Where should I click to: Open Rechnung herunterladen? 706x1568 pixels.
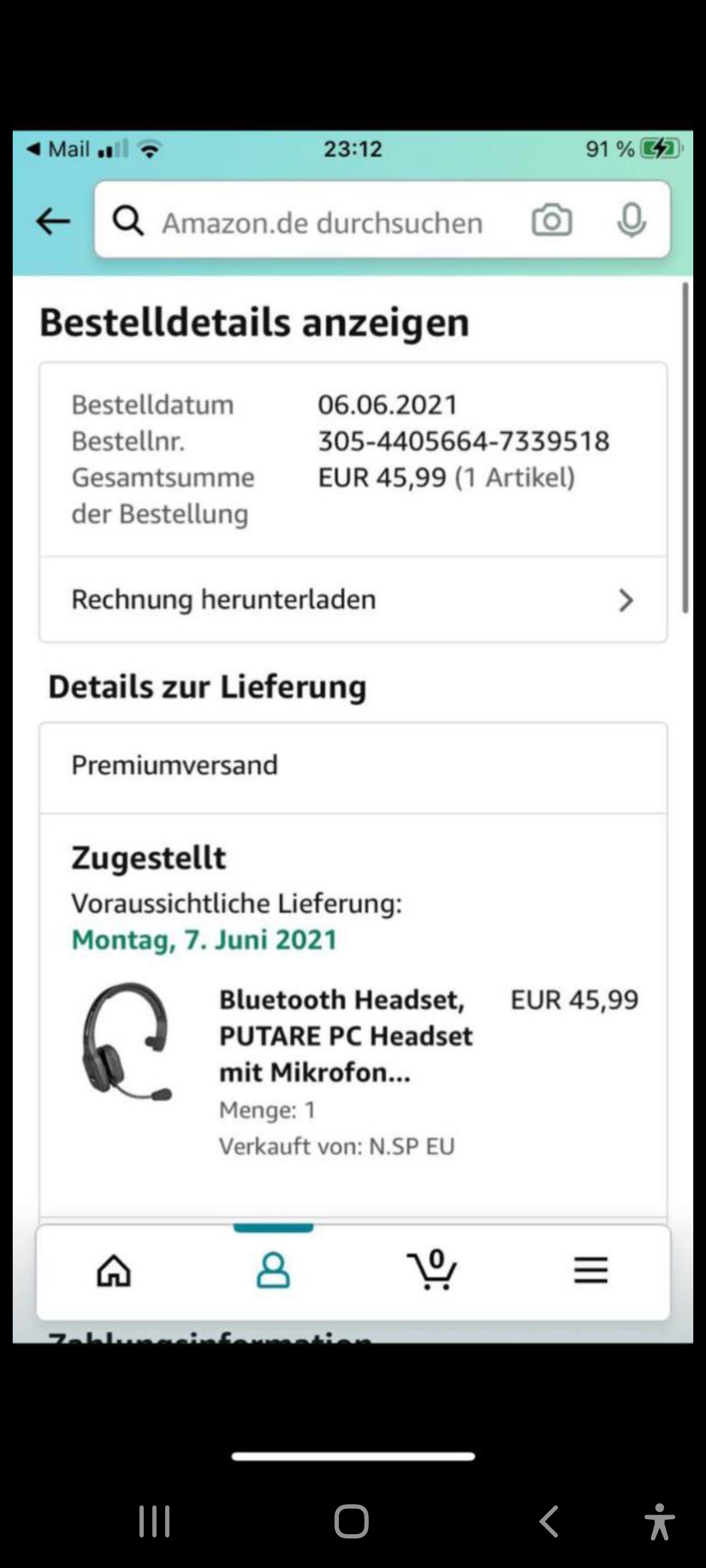(x=353, y=600)
